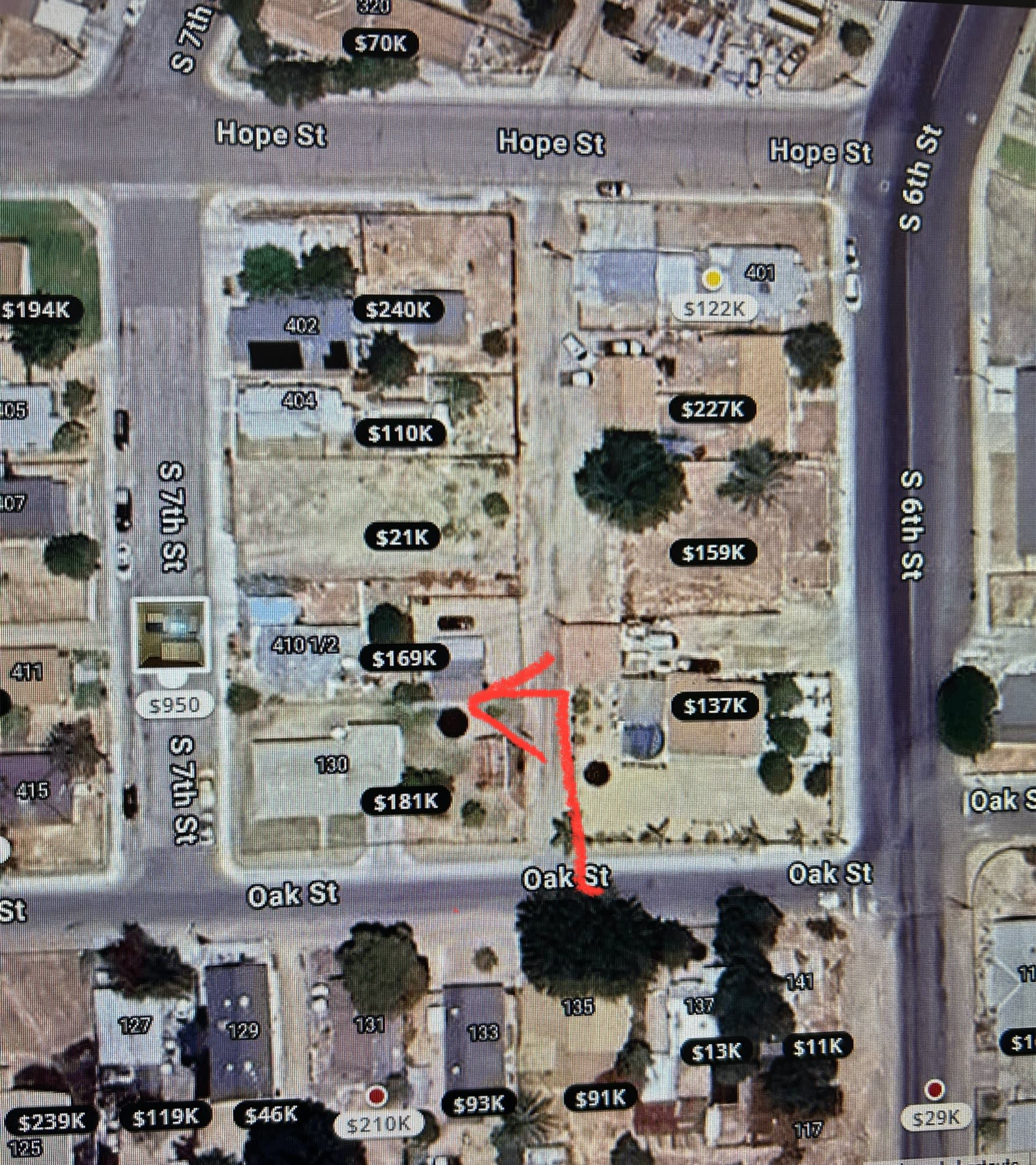
Task: Select the $11K listing pin
Action: coord(817,1047)
